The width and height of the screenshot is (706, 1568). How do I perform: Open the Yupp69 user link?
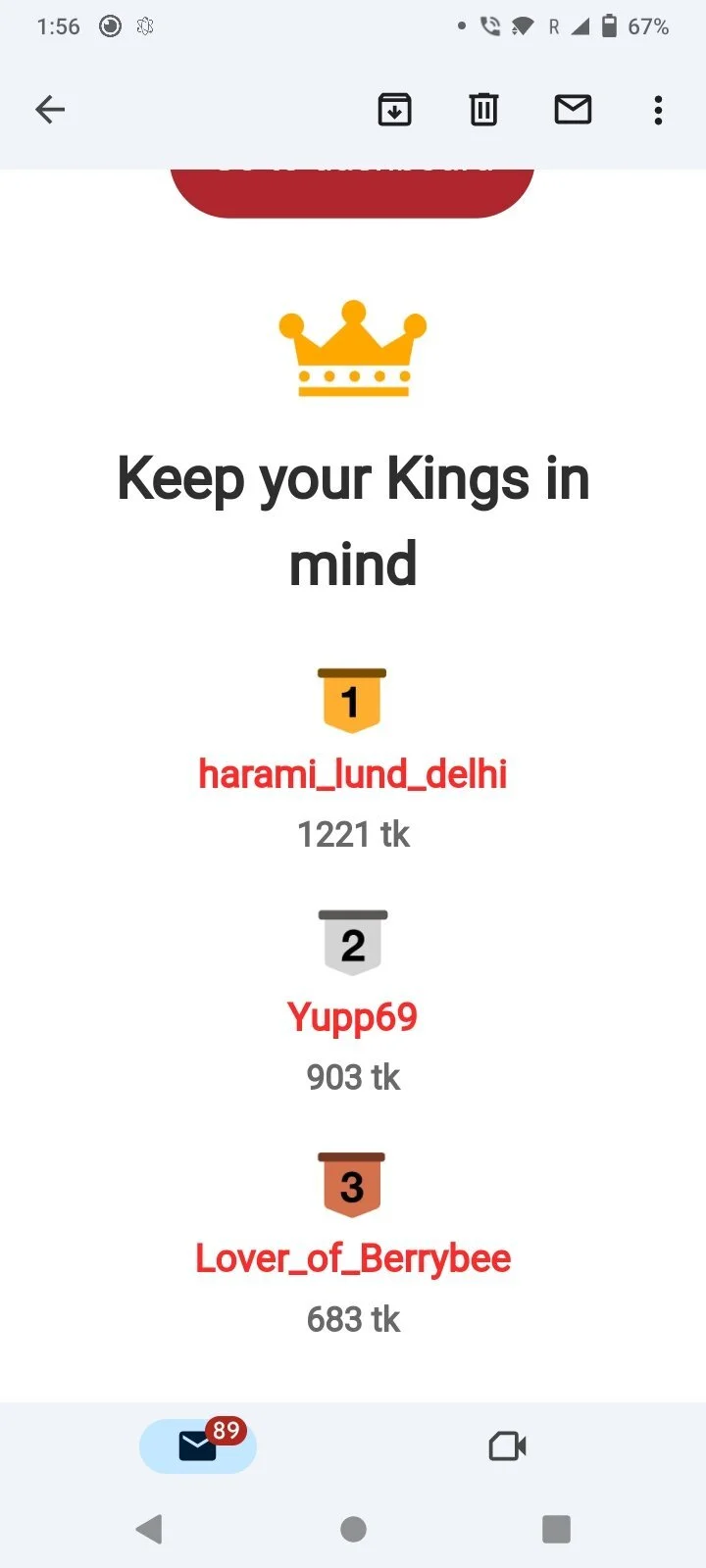point(353,1017)
